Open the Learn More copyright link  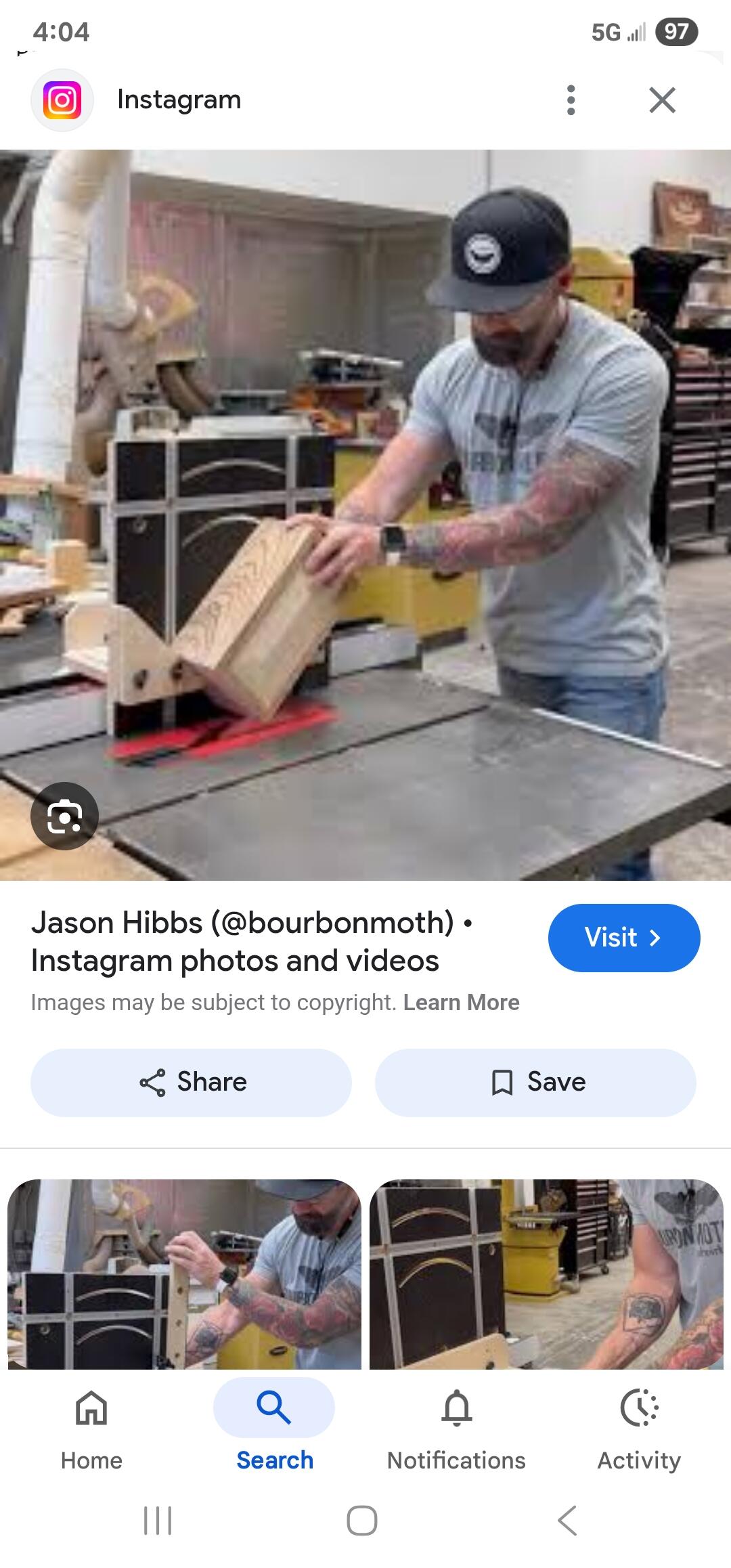coord(462,1003)
